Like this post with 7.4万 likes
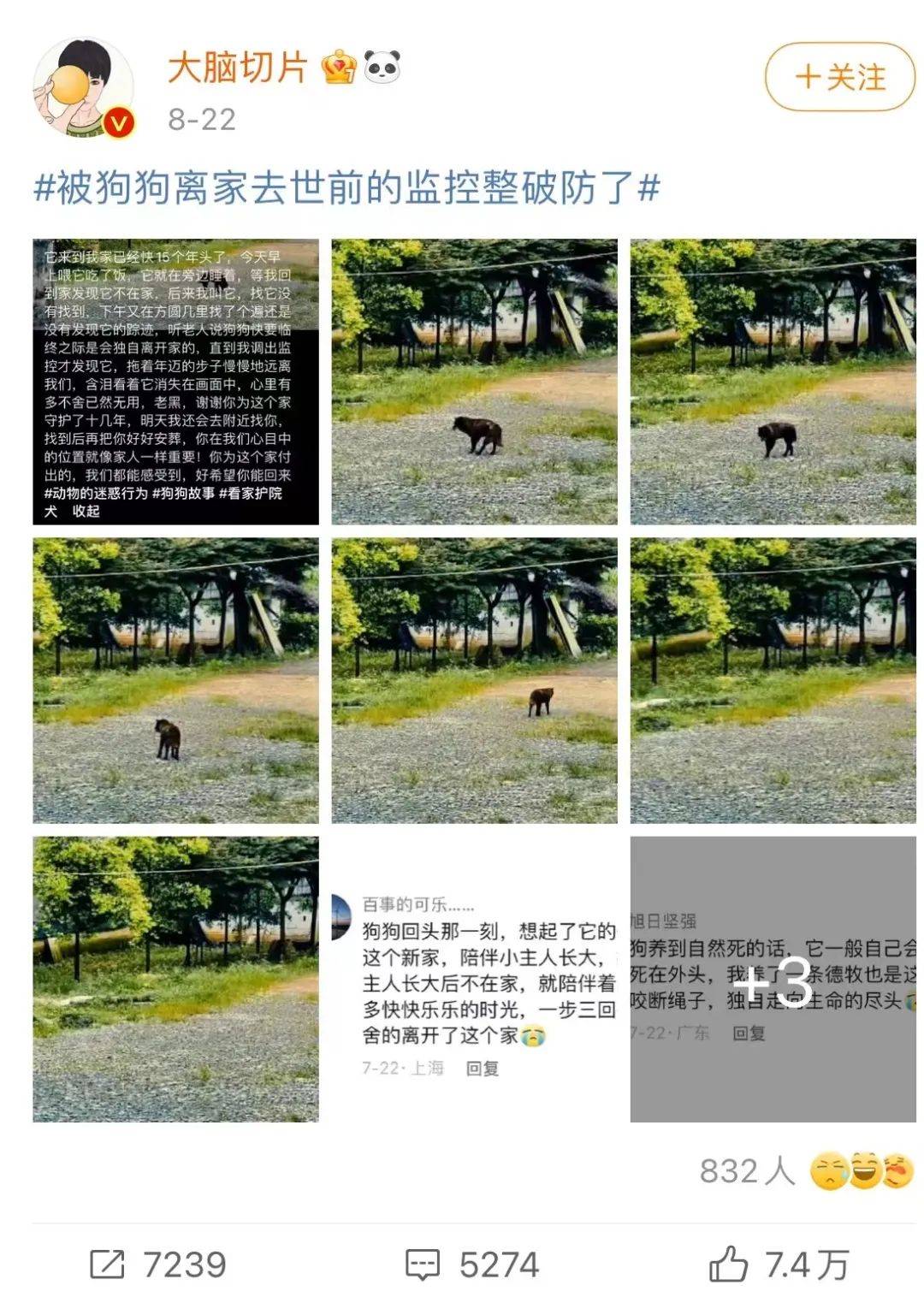 click(x=779, y=1265)
